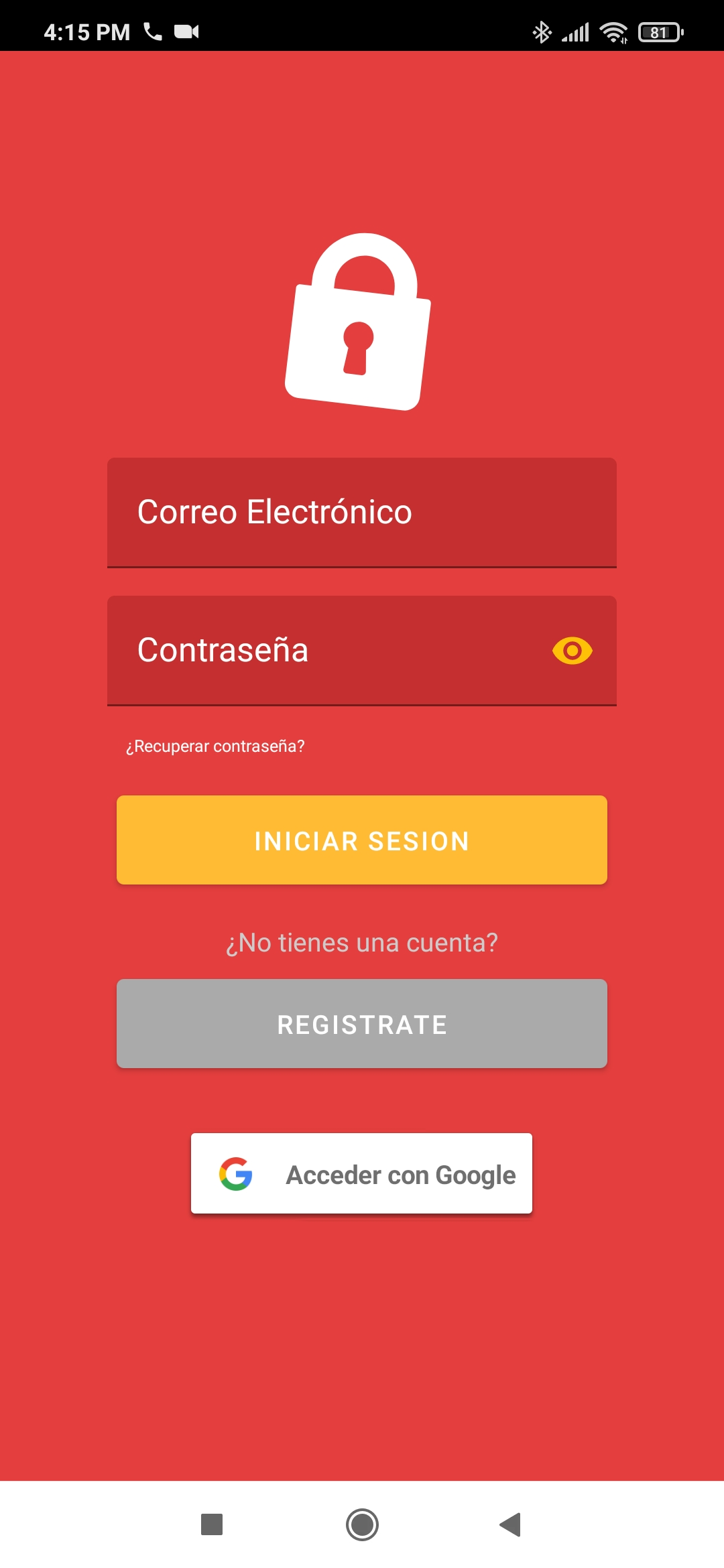Tap the Bluetooth icon in the status bar

(x=540, y=30)
